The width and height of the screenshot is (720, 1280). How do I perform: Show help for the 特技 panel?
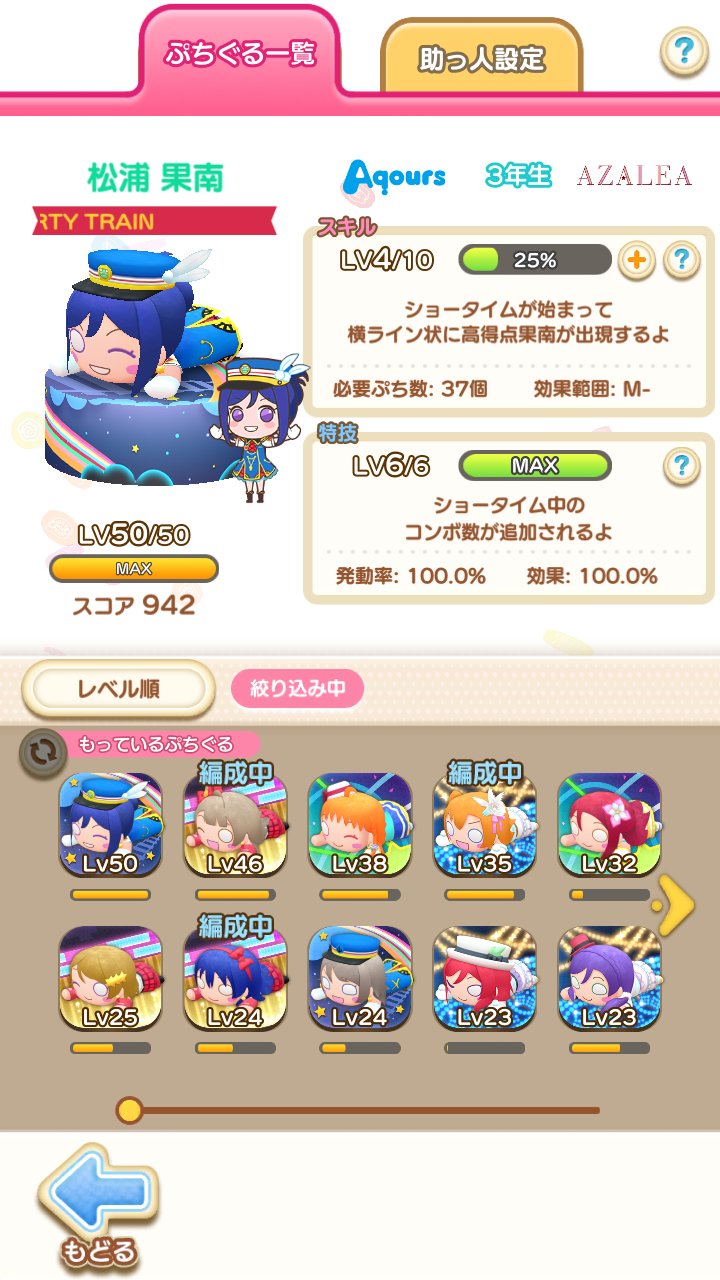click(x=681, y=465)
